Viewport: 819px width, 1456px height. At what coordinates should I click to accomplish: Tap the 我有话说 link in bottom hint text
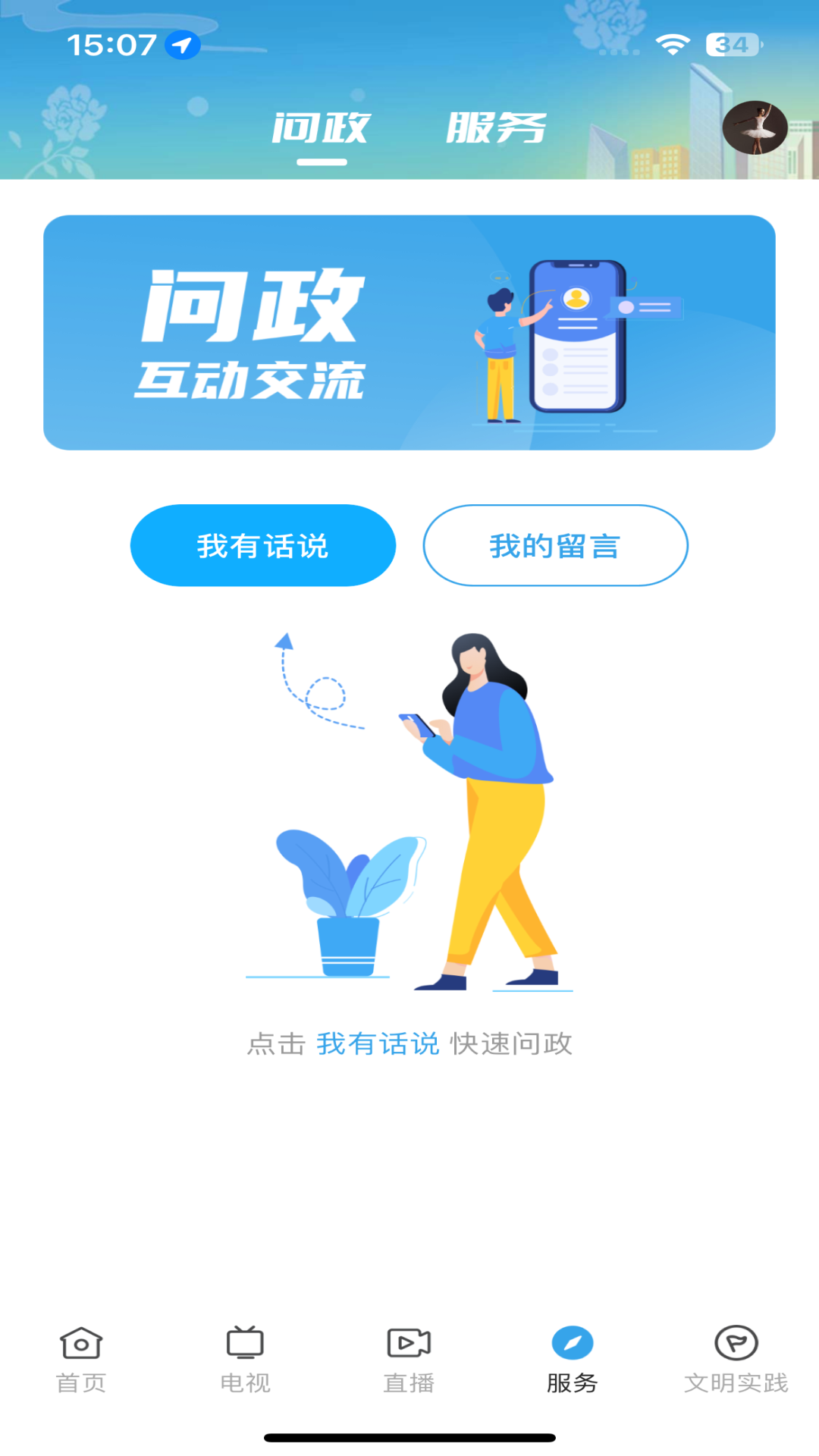click(x=378, y=1044)
